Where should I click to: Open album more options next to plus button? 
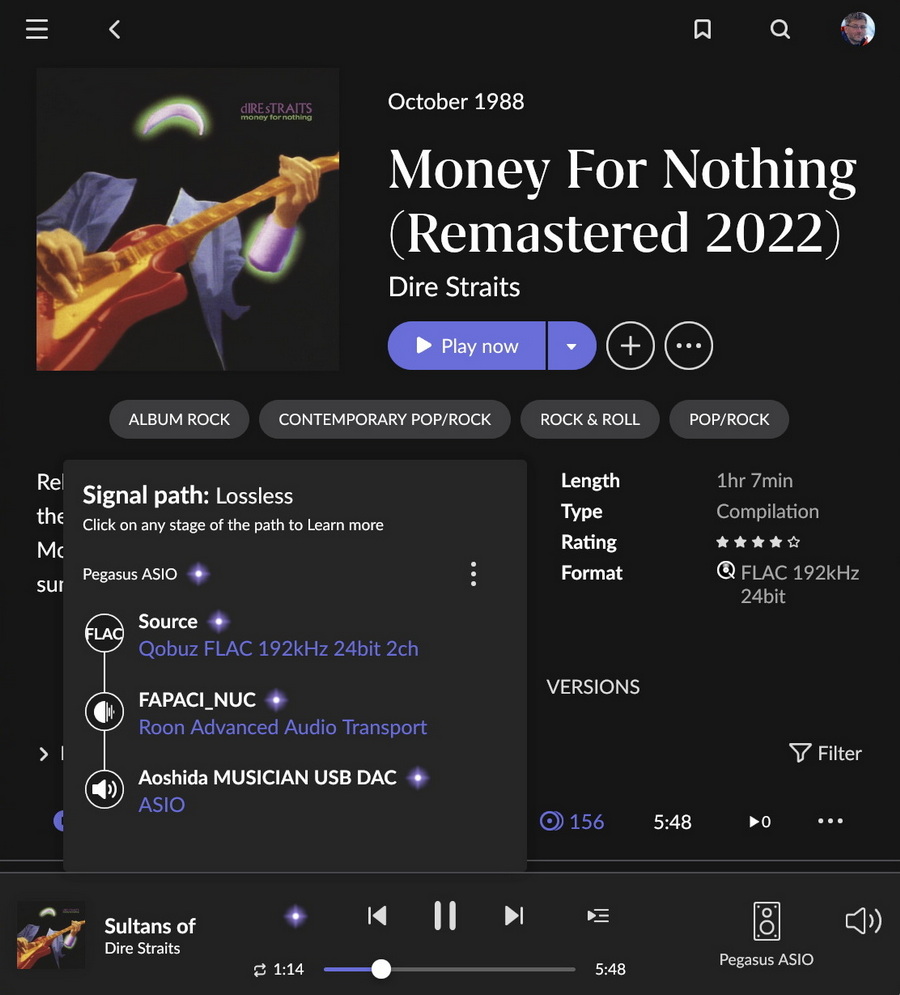[688, 346]
